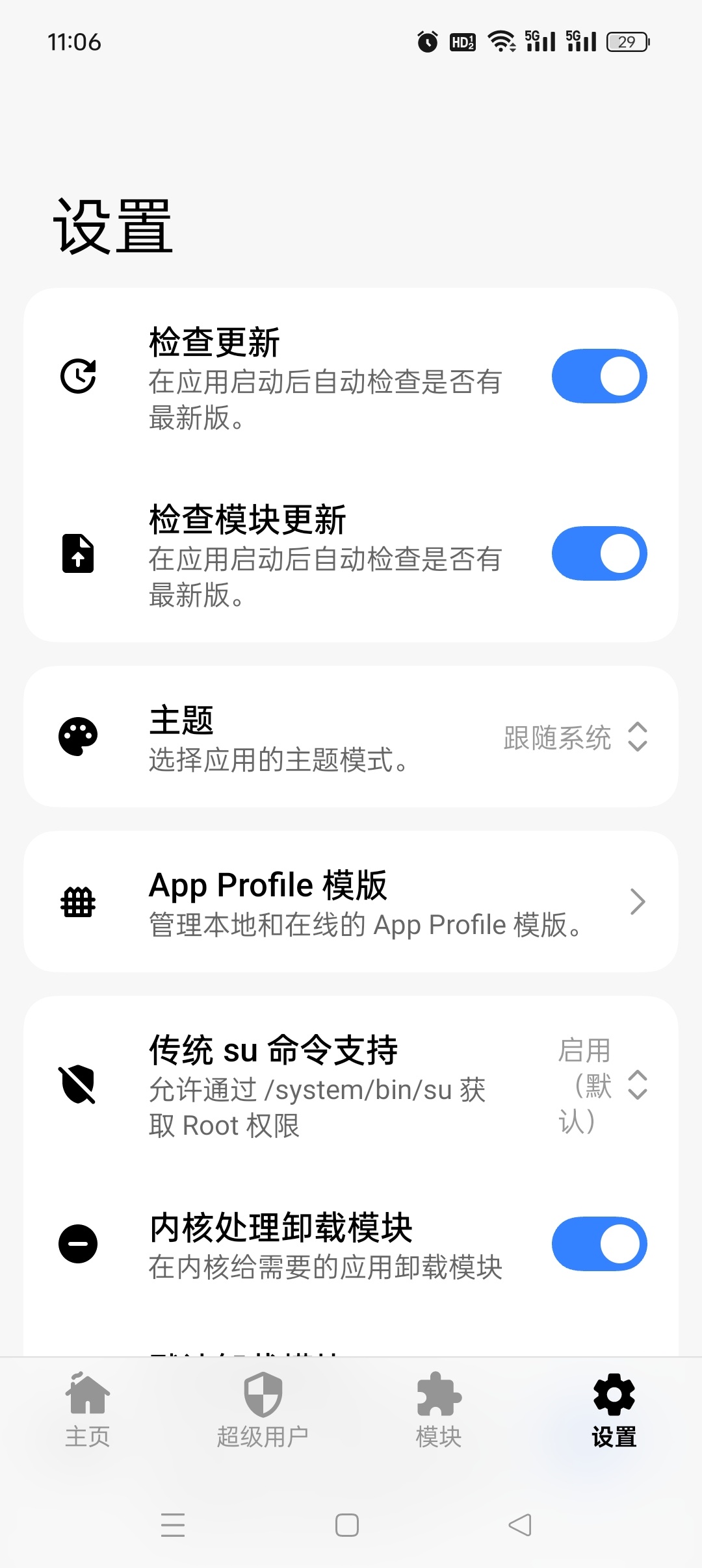The width and height of the screenshot is (702, 1568).
Task: Click the 设置 gear icon
Action: tap(613, 1402)
